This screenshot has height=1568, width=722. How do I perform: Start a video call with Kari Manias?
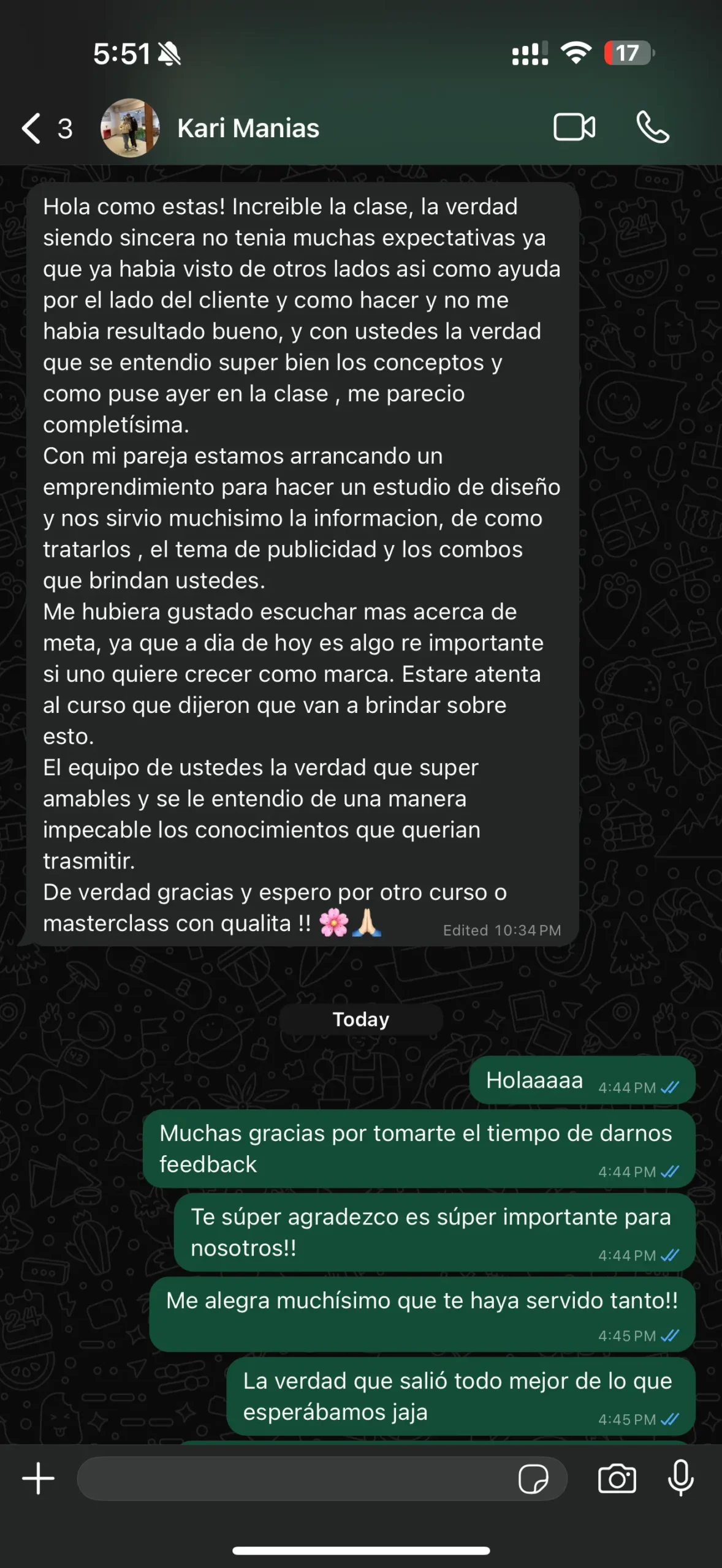[574, 127]
